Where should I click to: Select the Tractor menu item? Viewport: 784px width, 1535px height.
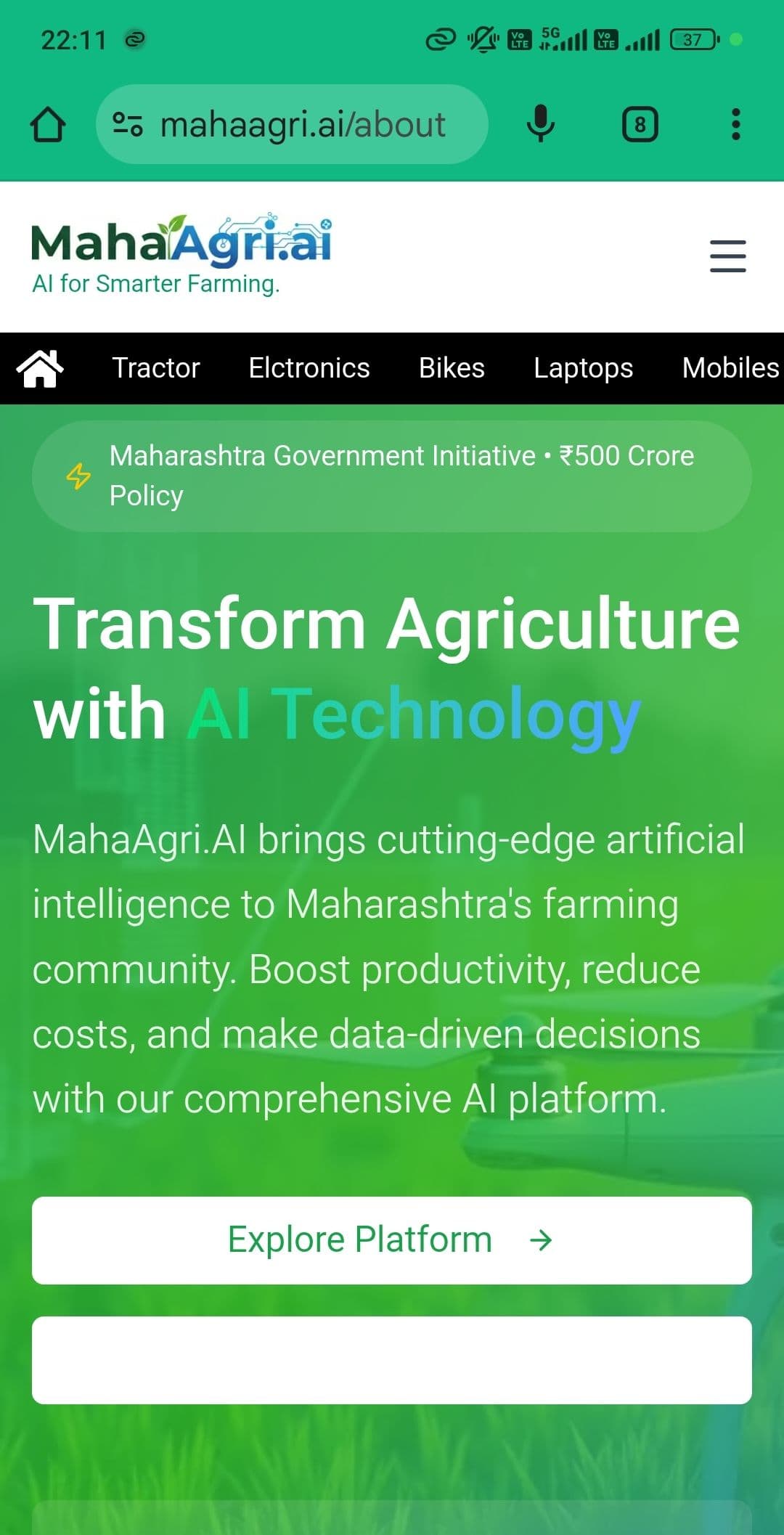155,368
